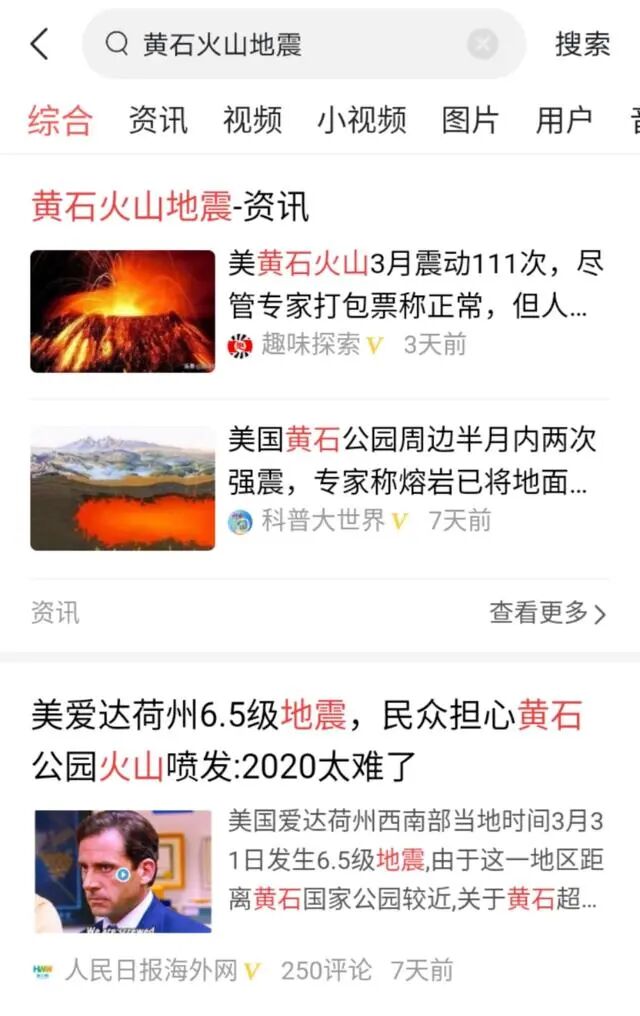Tap the search field with 黄石火山地震

[x=290, y=44]
